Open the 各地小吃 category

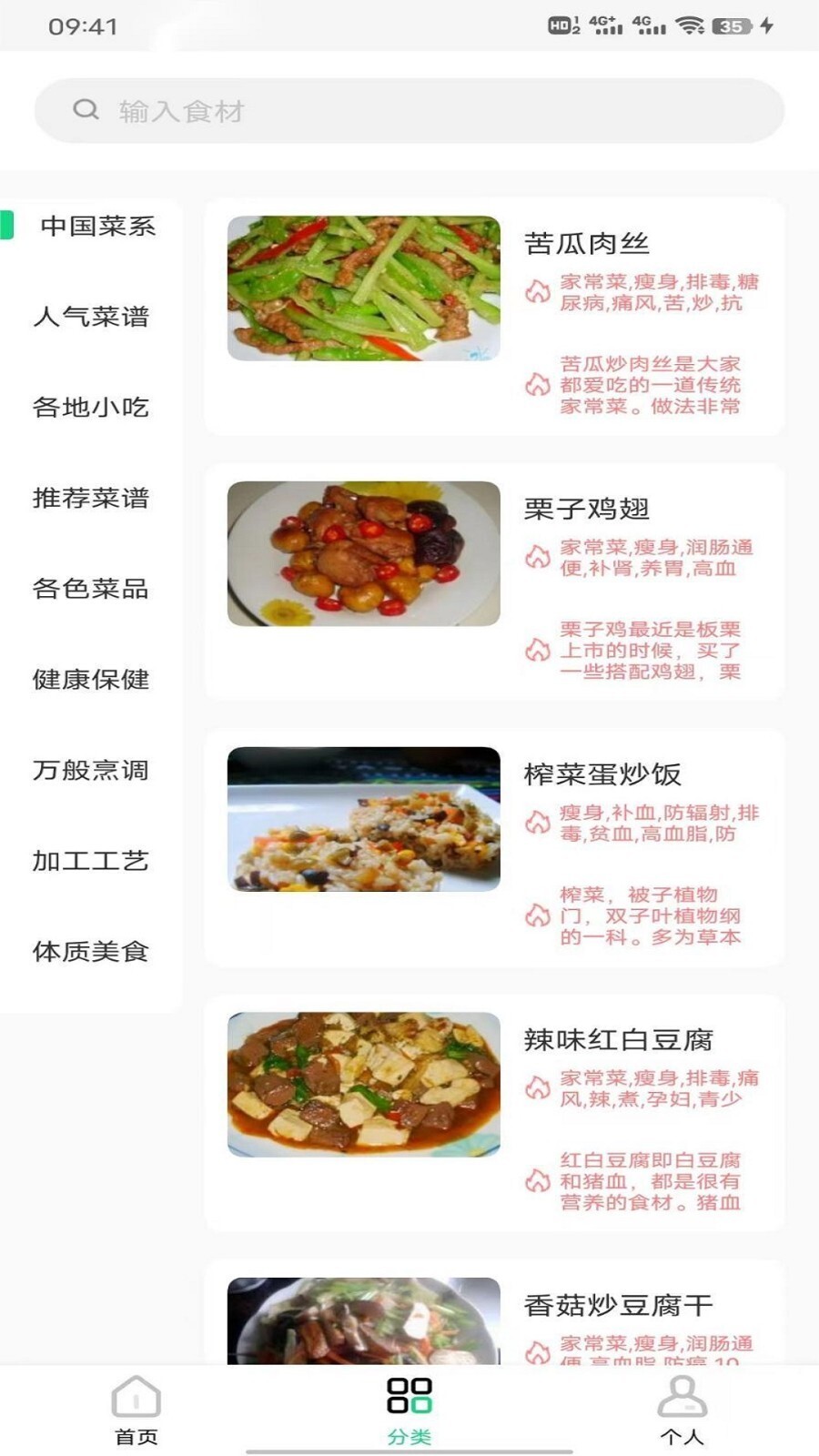(x=91, y=409)
